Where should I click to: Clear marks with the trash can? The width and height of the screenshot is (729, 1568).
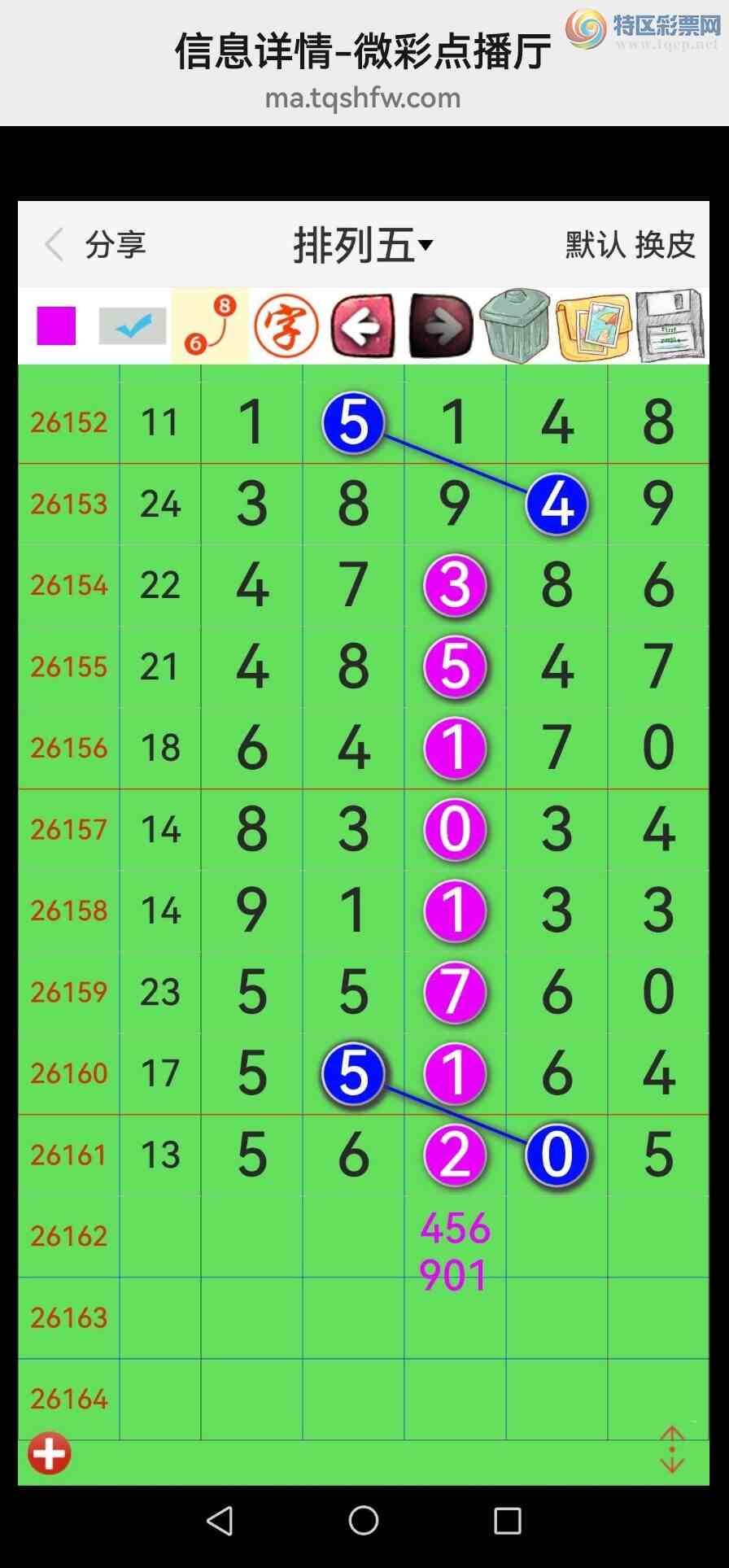[515, 325]
